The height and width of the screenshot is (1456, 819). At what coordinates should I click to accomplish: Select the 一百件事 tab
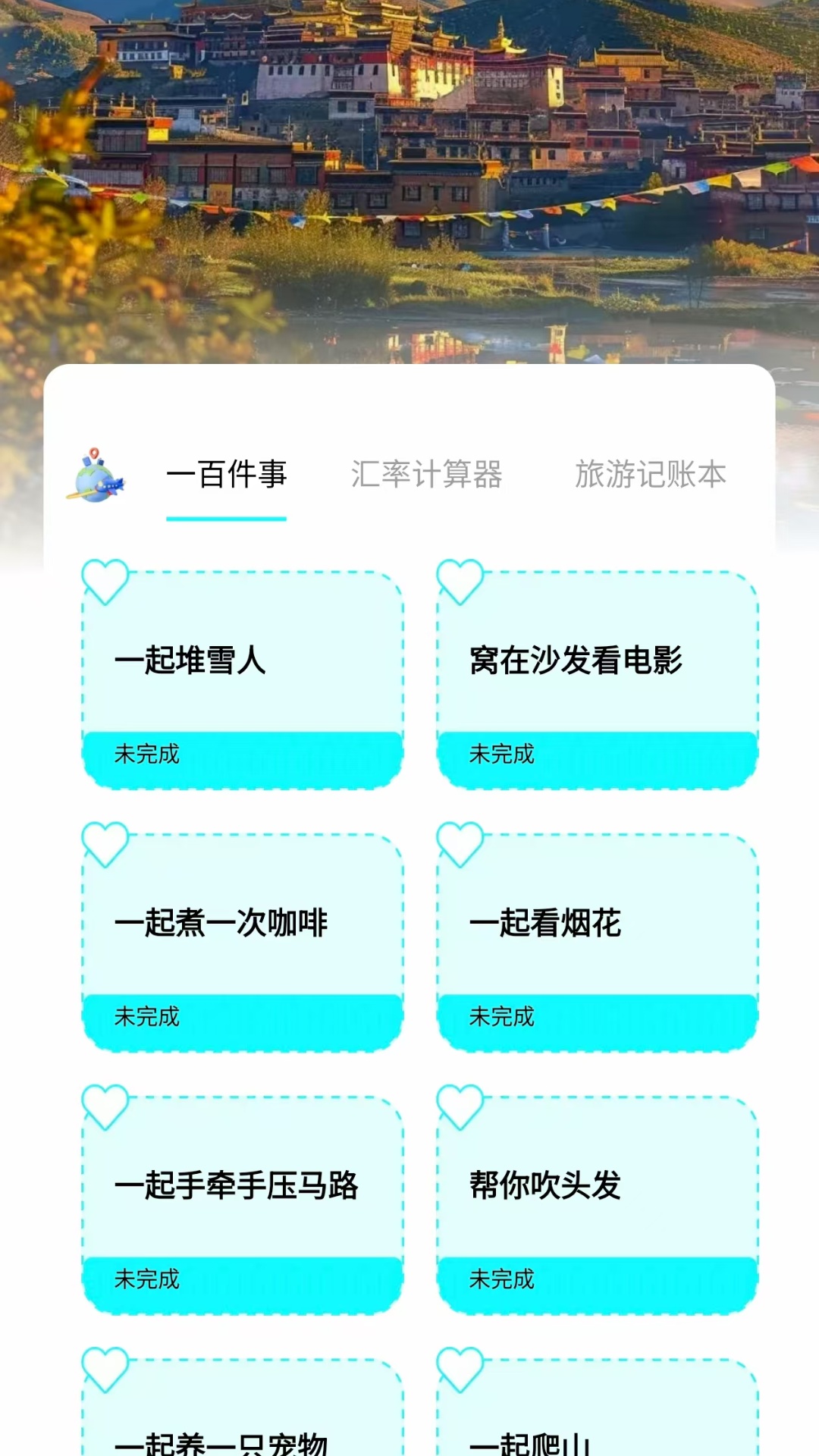227,476
